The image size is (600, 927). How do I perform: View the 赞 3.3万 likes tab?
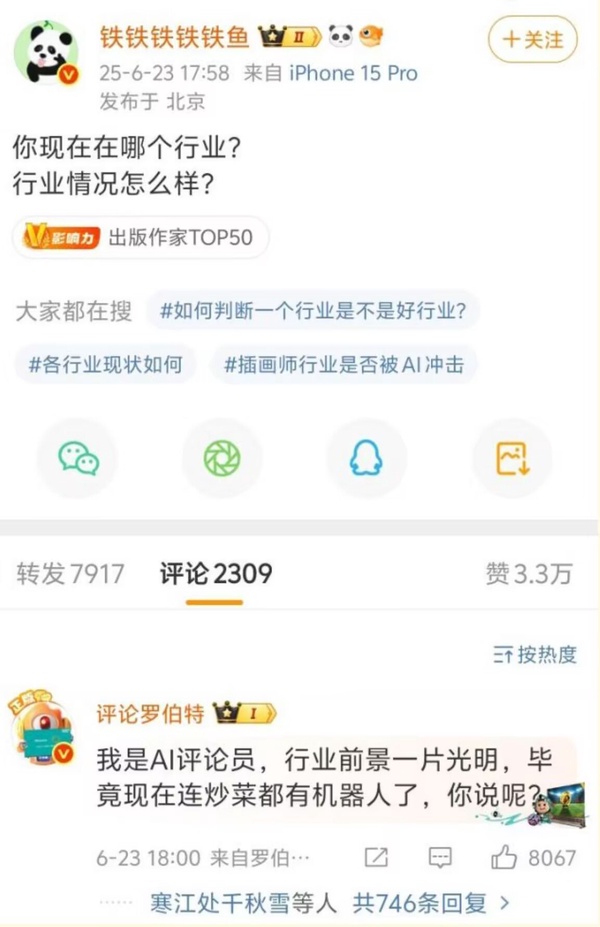(528, 574)
